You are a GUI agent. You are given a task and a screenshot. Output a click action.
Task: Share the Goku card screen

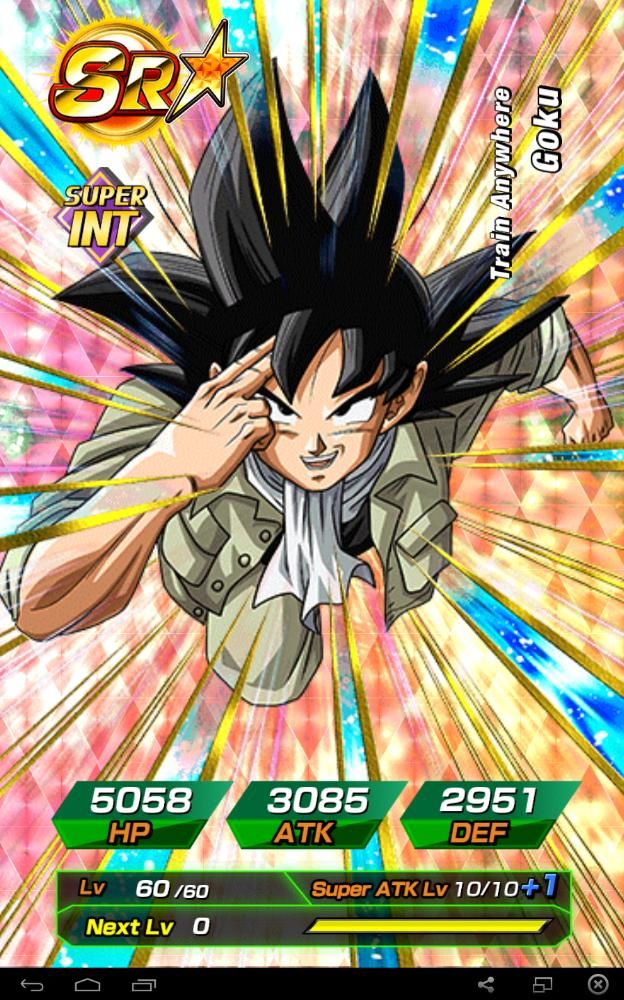(487, 985)
